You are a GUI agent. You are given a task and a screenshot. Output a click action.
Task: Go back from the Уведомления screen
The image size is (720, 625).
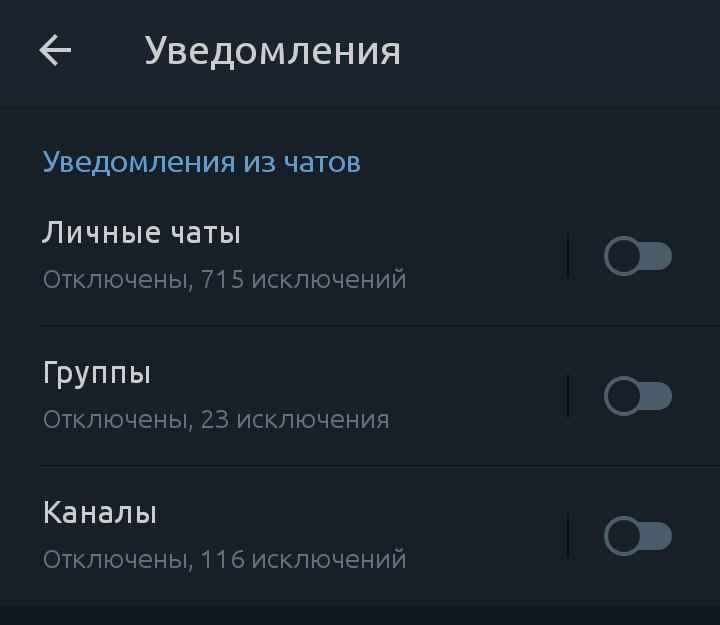[x=55, y=50]
